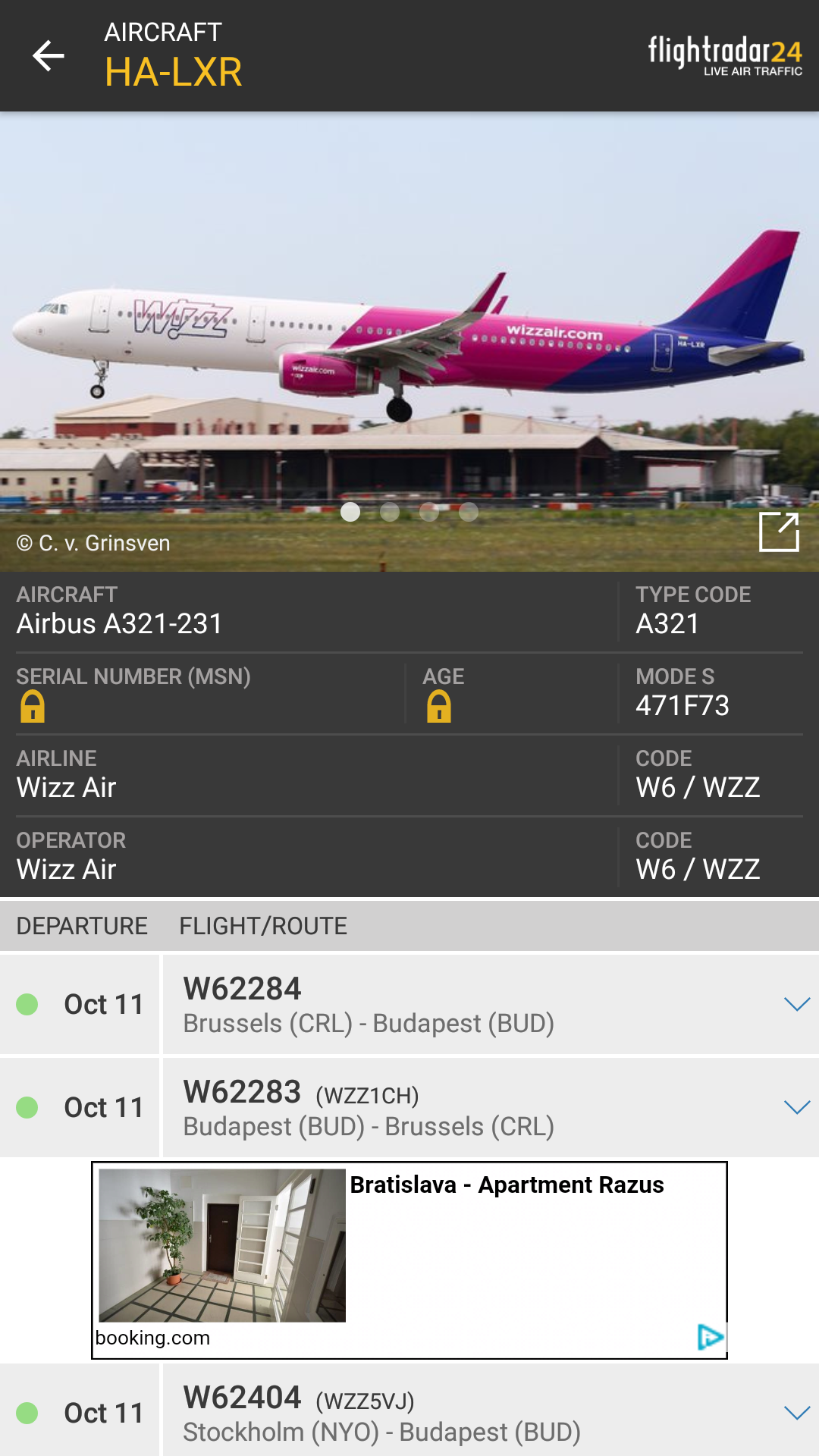Go back using the top-left arrow
Screen dimensions: 819x1456
[x=49, y=56]
